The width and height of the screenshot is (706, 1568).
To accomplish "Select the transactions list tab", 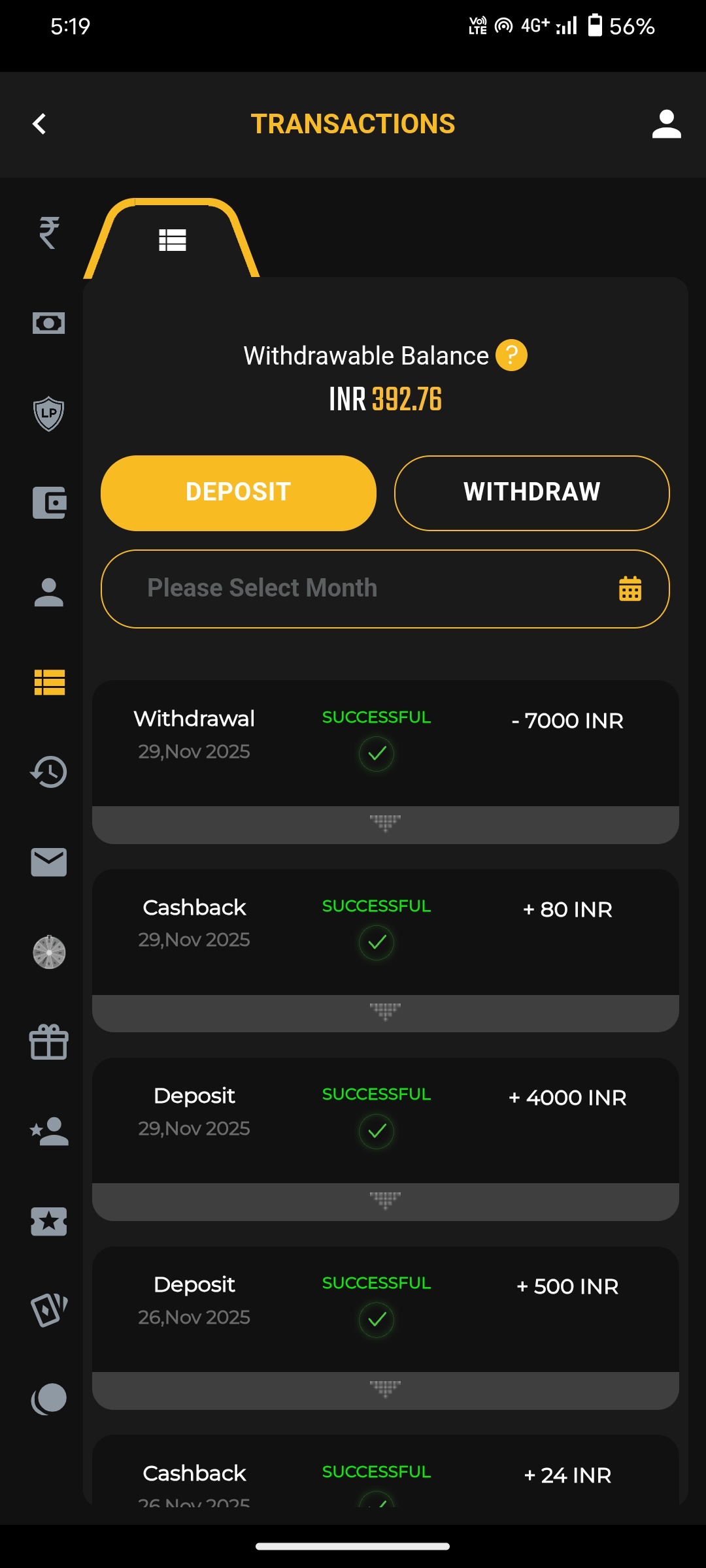I will (173, 240).
